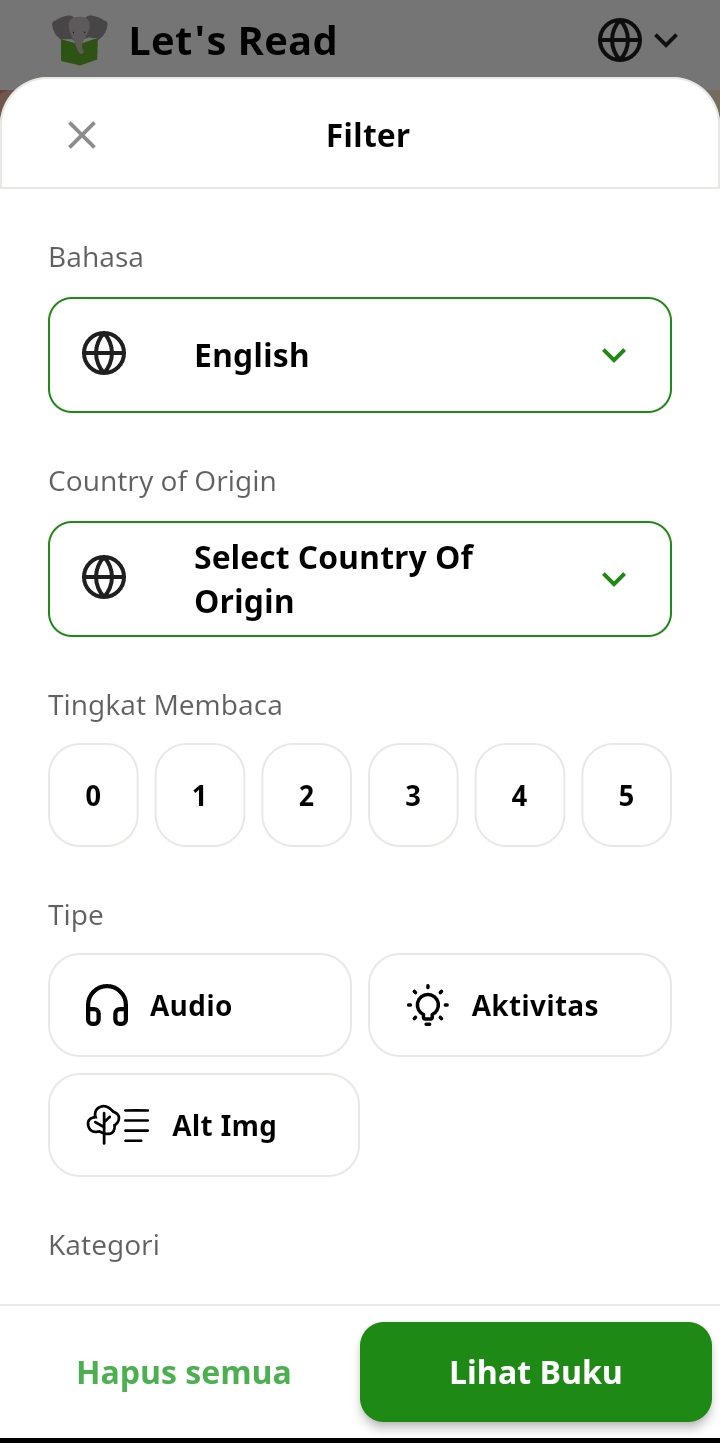Choose reading level 4
The width and height of the screenshot is (720, 1443).
pyautogui.click(x=520, y=795)
